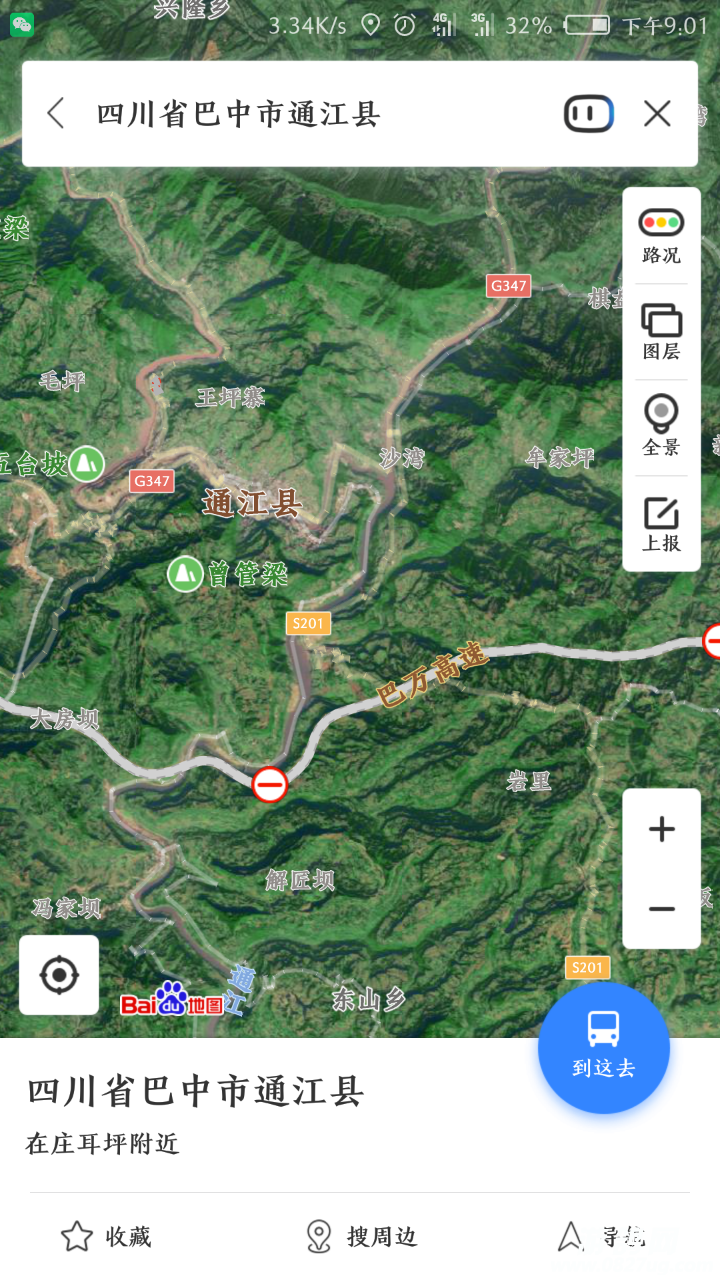
Task: Go back using the left arrow
Action: pyautogui.click(x=56, y=114)
